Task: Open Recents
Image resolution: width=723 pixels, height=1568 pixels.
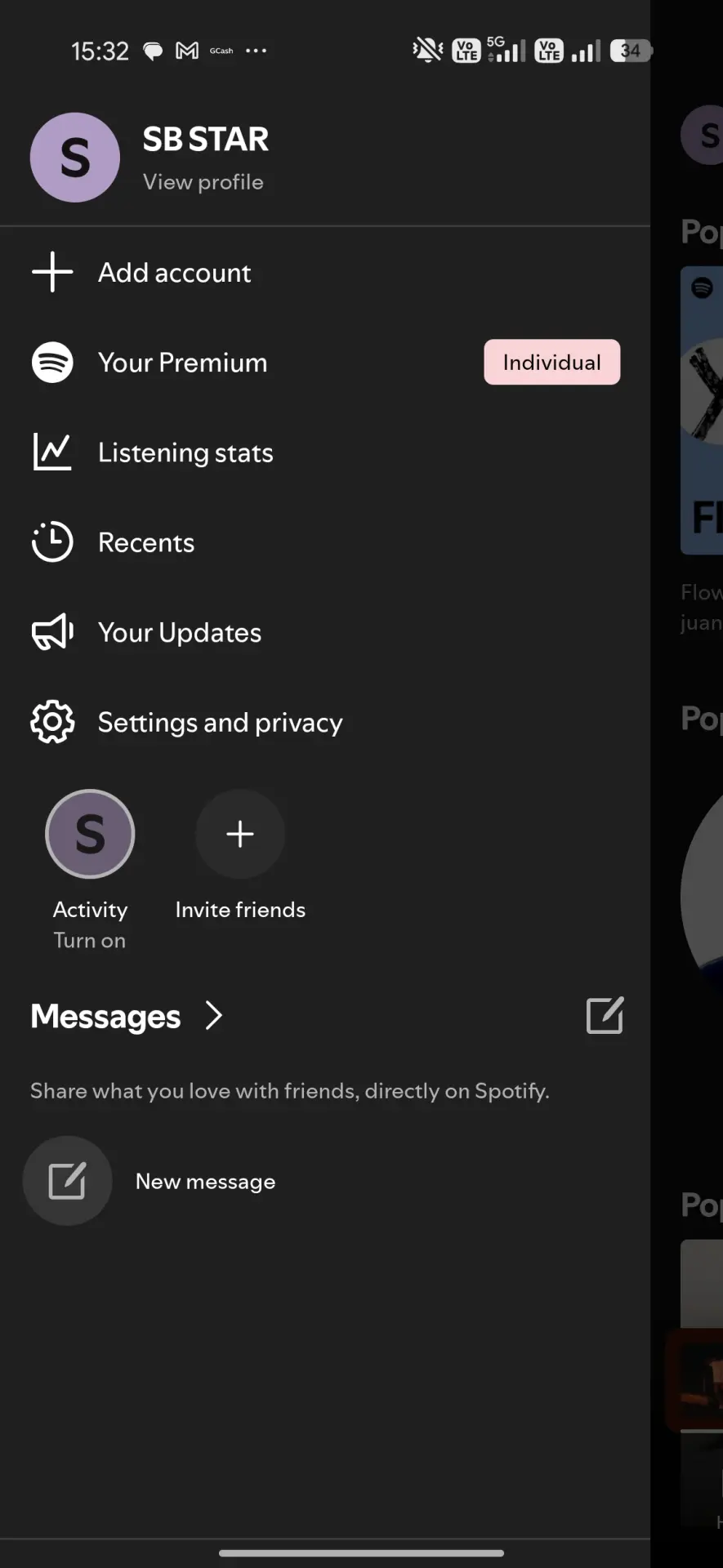Action: [325, 541]
